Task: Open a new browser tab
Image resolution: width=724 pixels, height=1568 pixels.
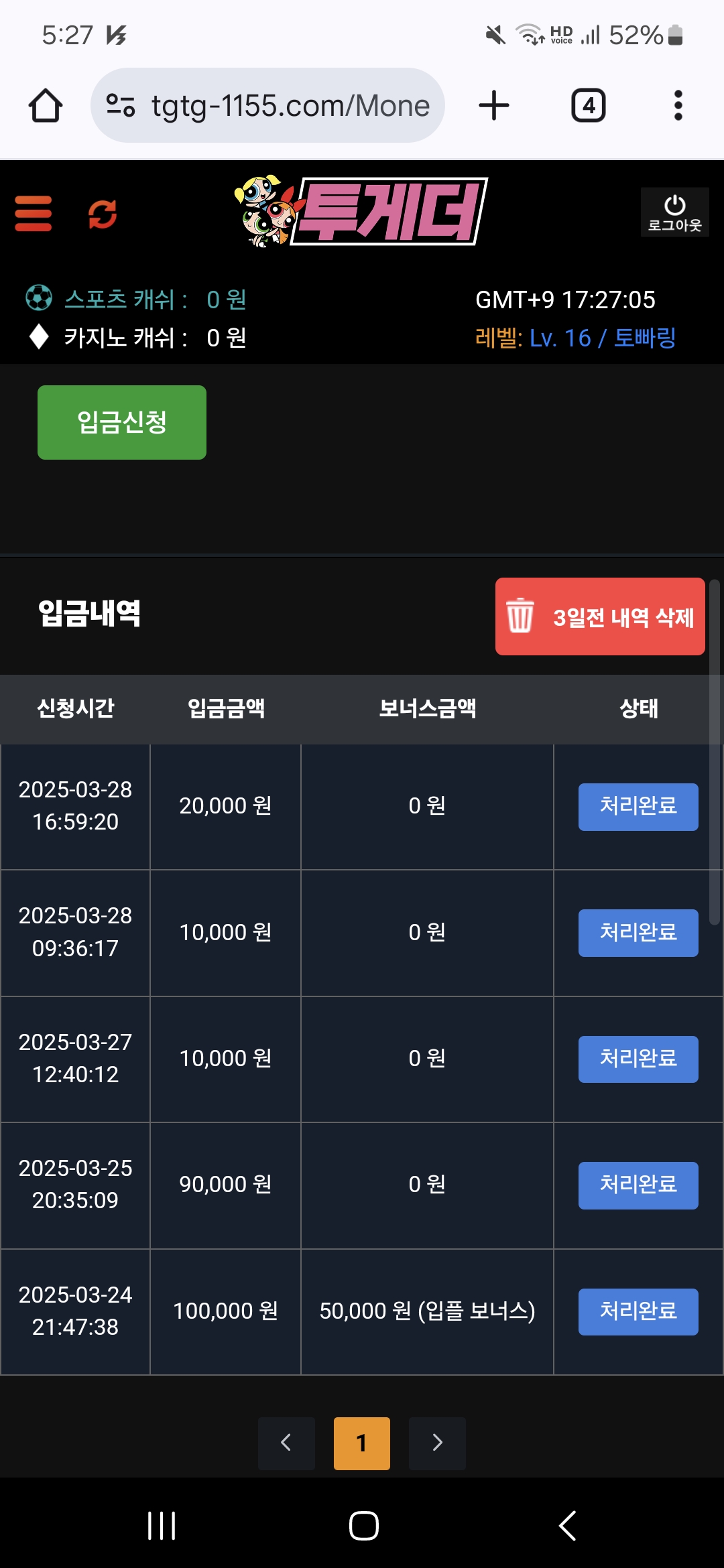Action: pos(494,106)
